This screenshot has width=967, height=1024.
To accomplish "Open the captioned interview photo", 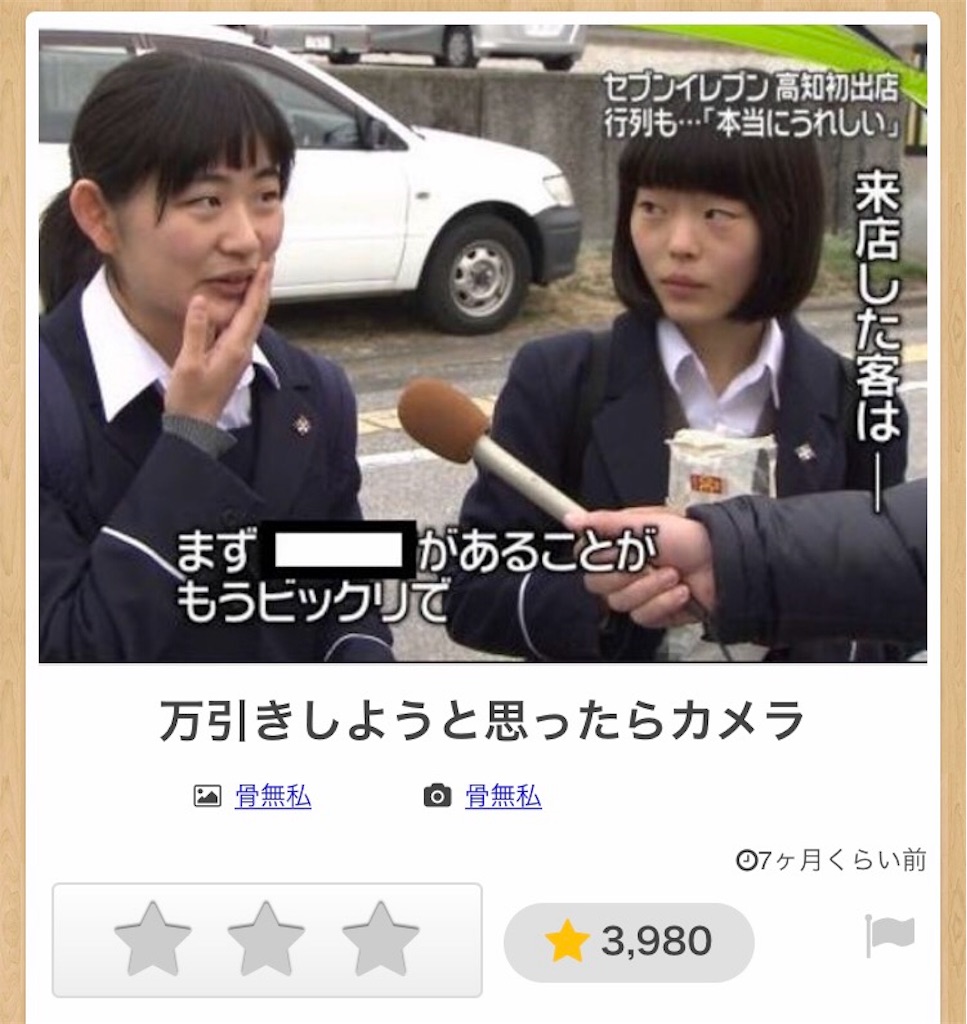I will [x=482, y=343].
